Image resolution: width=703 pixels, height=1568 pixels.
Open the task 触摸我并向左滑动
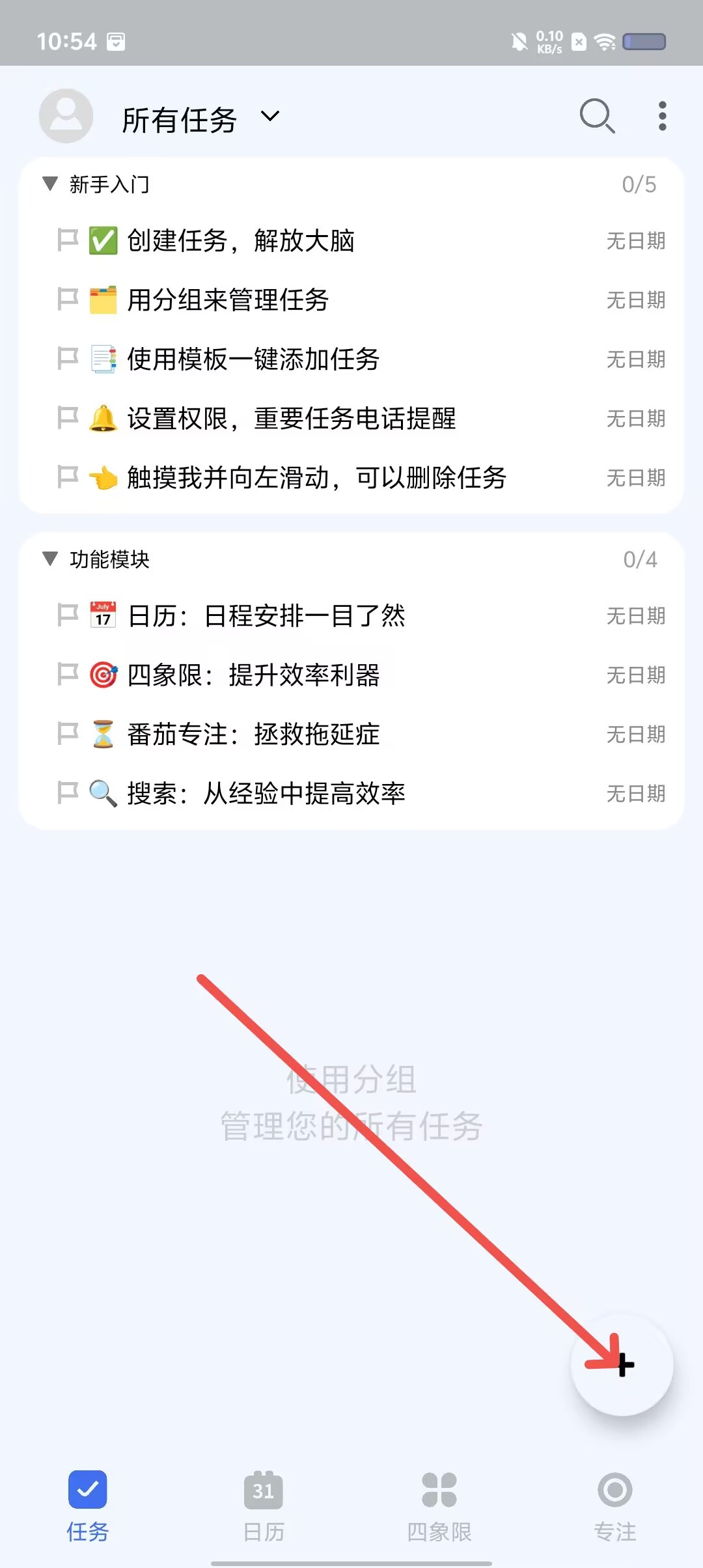coord(351,477)
